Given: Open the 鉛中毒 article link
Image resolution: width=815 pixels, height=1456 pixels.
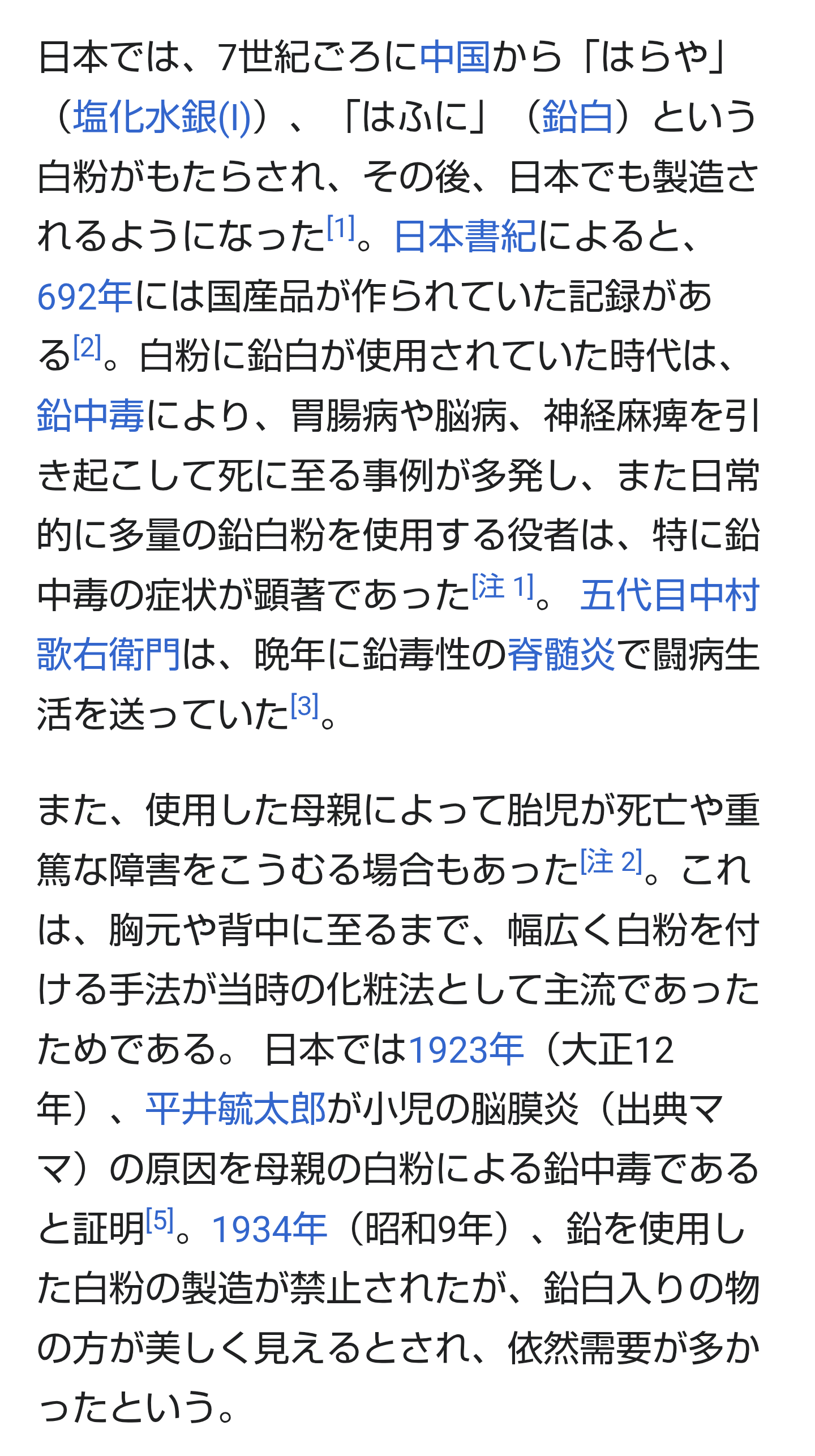Looking at the screenshot, I should [x=91, y=415].
